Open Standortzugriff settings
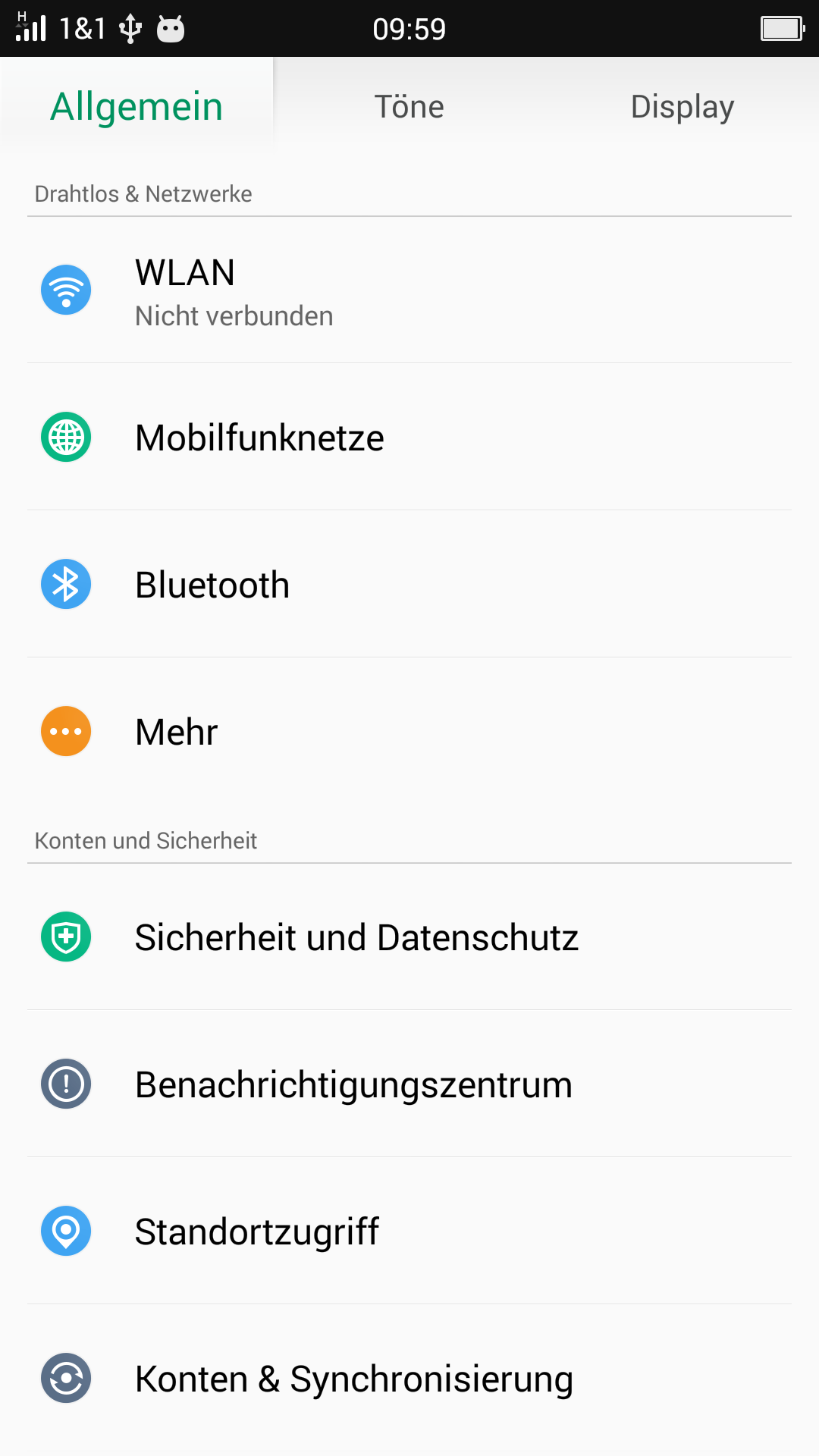819x1456 pixels. [x=409, y=1231]
